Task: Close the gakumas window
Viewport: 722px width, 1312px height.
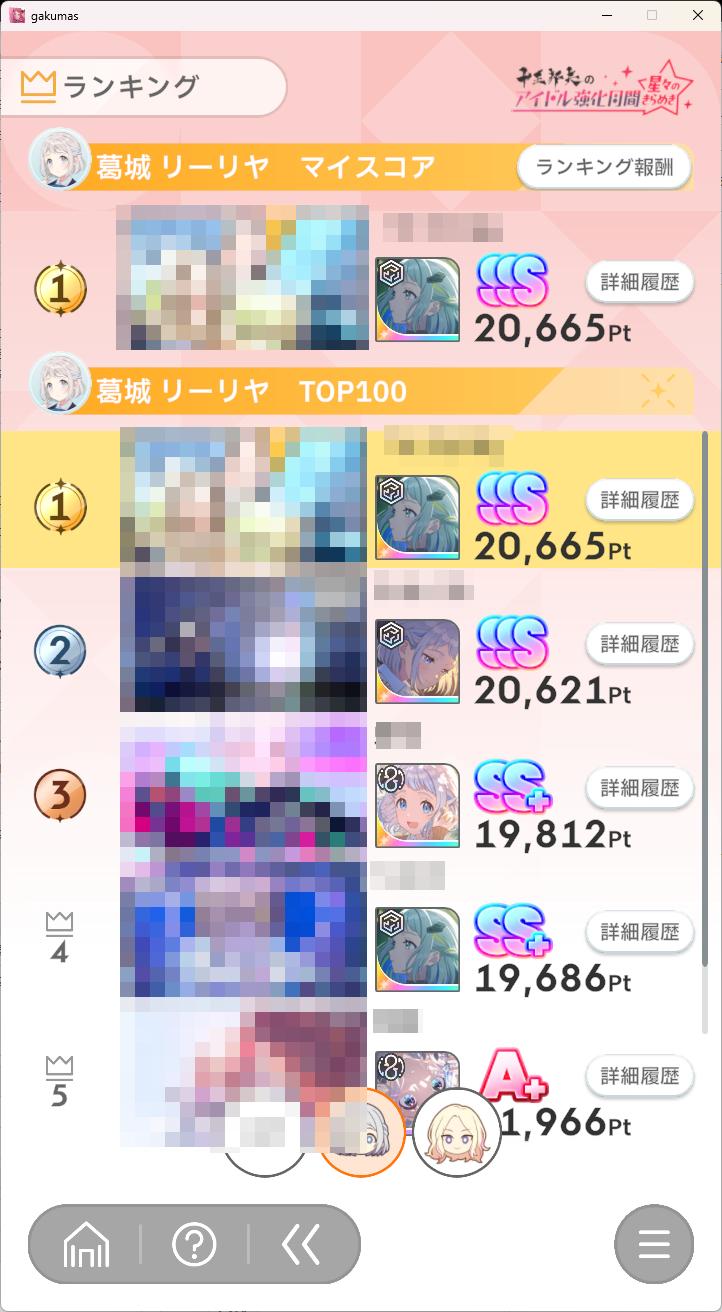Action: click(x=697, y=15)
